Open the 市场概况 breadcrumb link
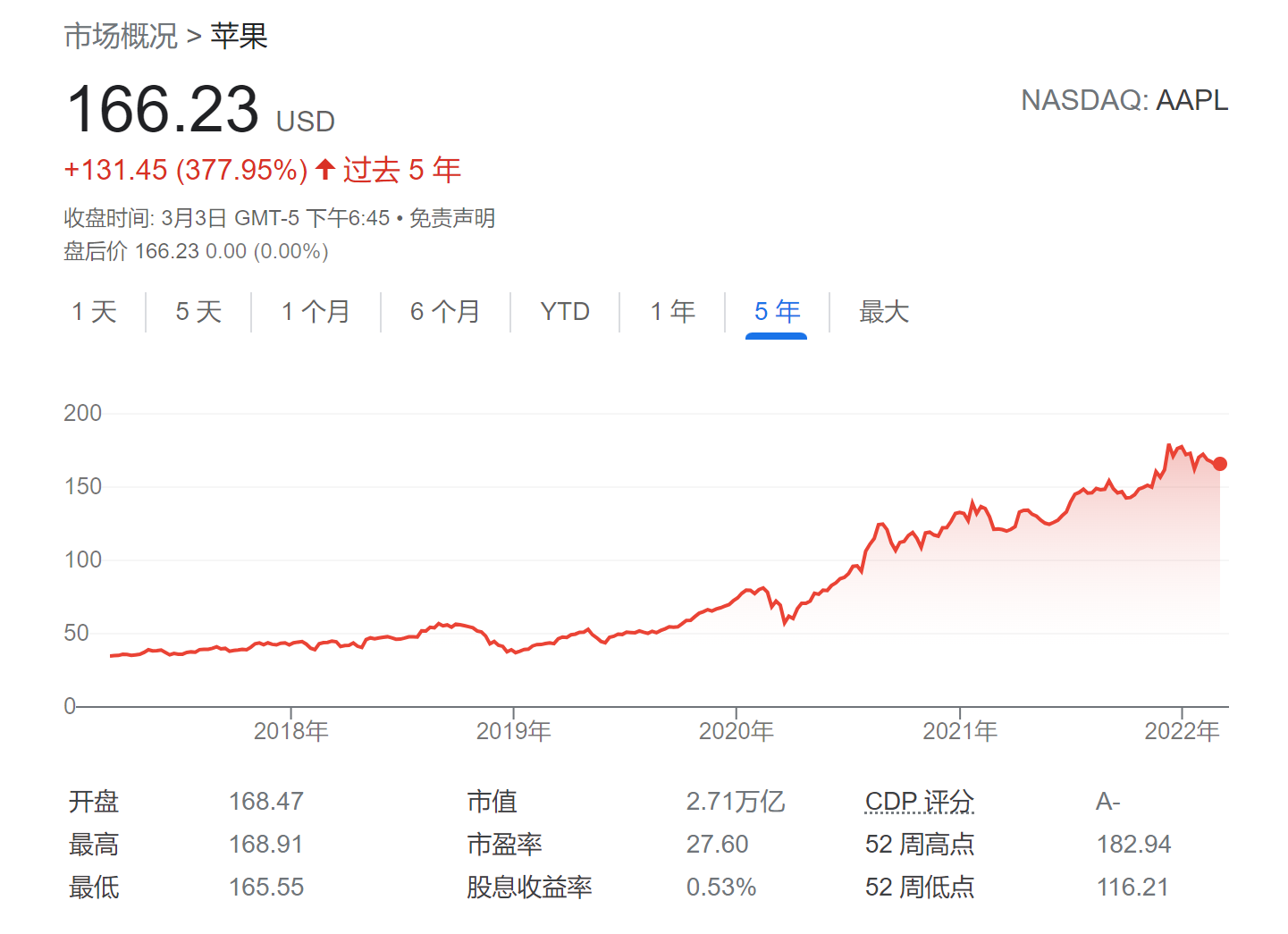This screenshot has height=934, width=1288. [121, 37]
